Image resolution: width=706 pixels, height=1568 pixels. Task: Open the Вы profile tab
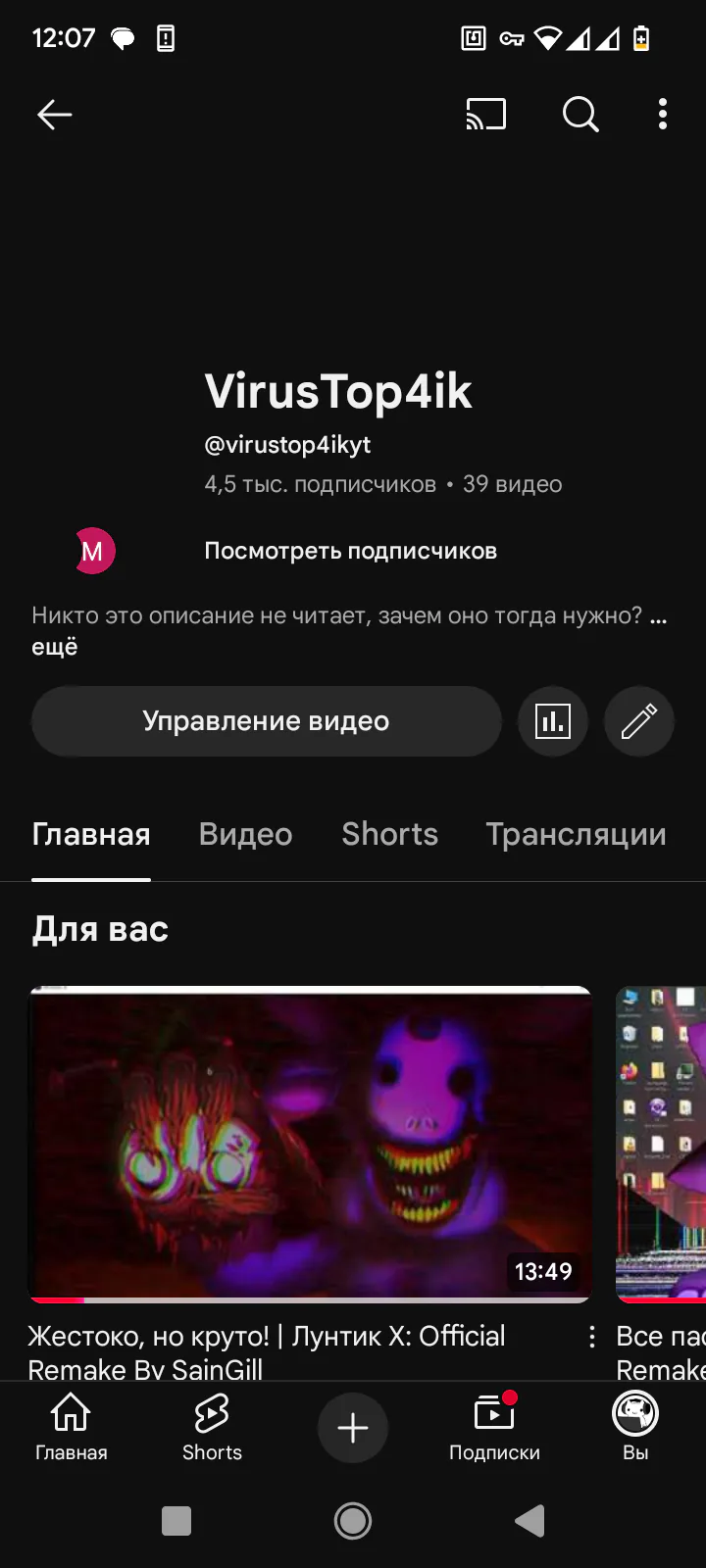click(x=635, y=1427)
